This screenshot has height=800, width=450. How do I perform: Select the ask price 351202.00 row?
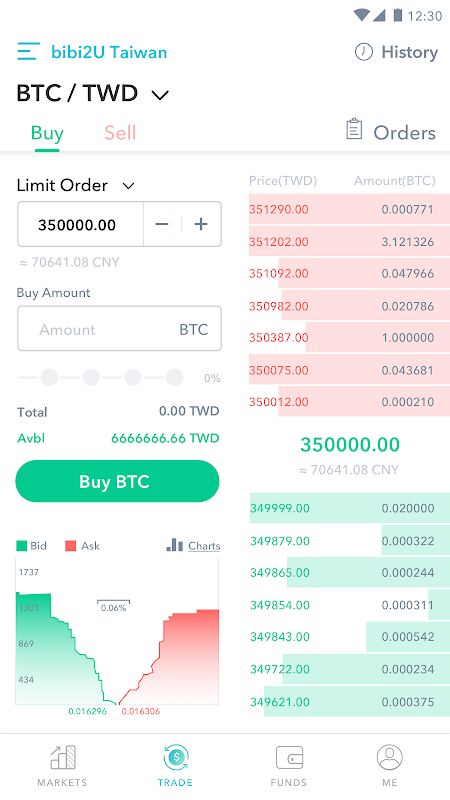pyautogui.click(x=349, y=241)
